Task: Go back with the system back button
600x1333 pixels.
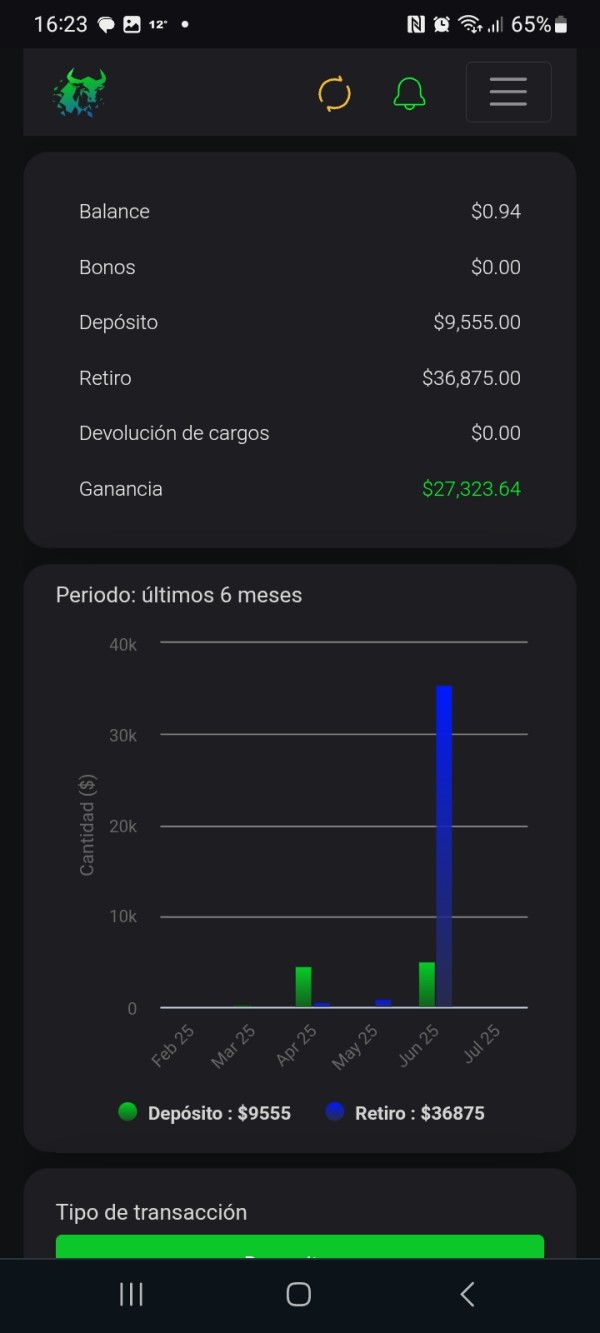Action: coord(467,1294)
